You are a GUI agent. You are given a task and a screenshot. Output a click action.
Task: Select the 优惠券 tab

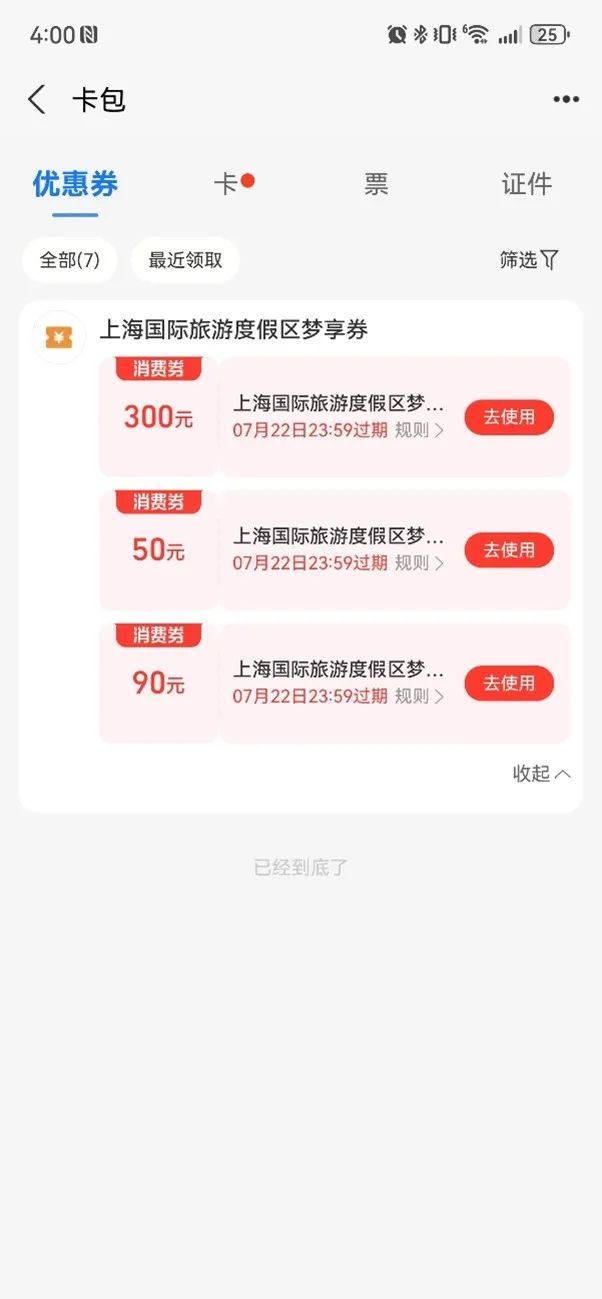[75, 184]
